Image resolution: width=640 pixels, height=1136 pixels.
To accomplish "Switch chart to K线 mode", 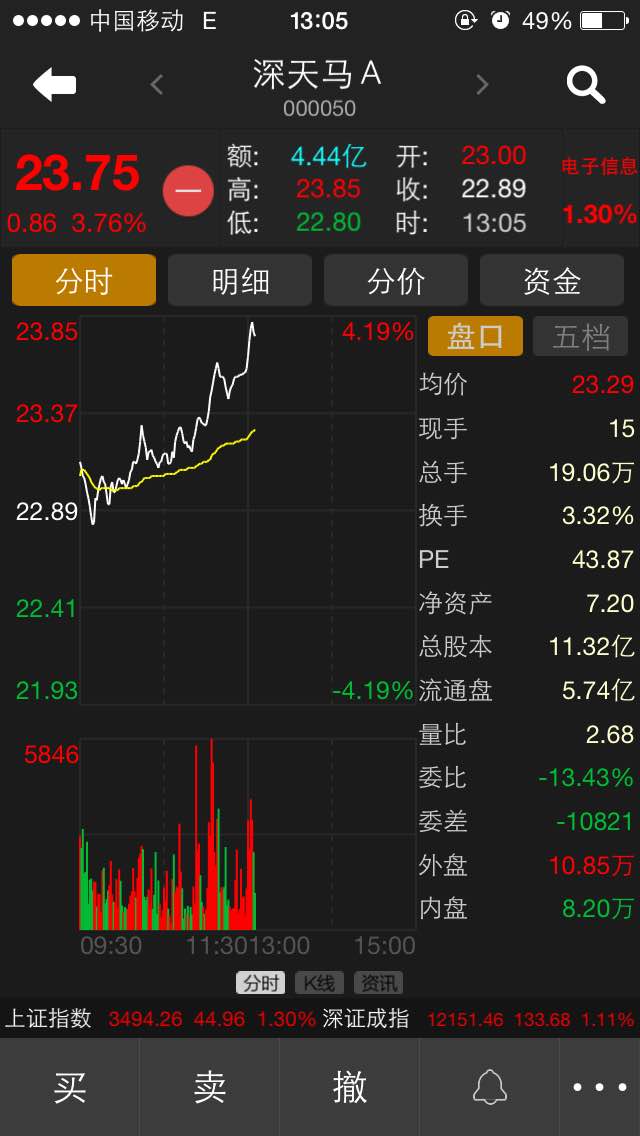I will pos(319,983).
